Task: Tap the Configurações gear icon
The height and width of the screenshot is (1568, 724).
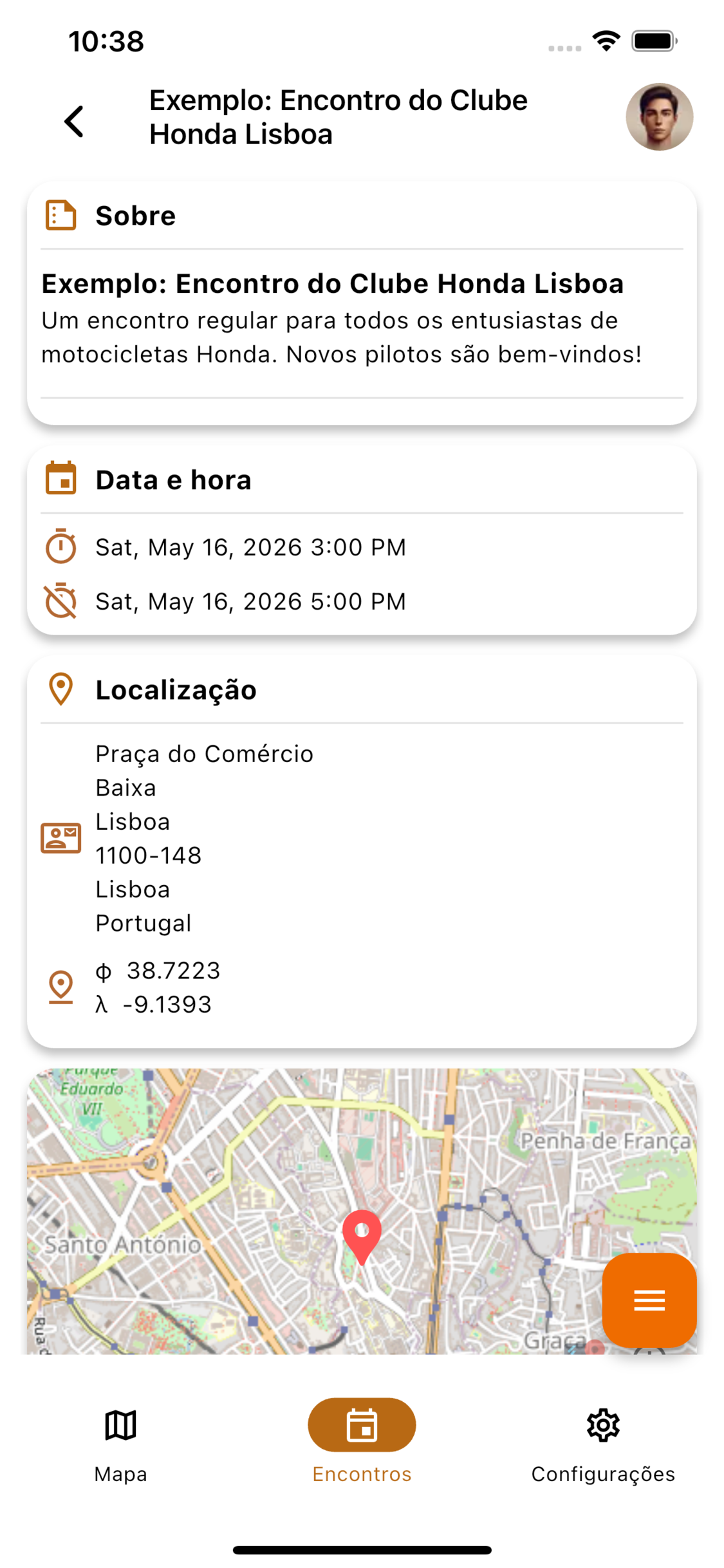Action: 602,1424
